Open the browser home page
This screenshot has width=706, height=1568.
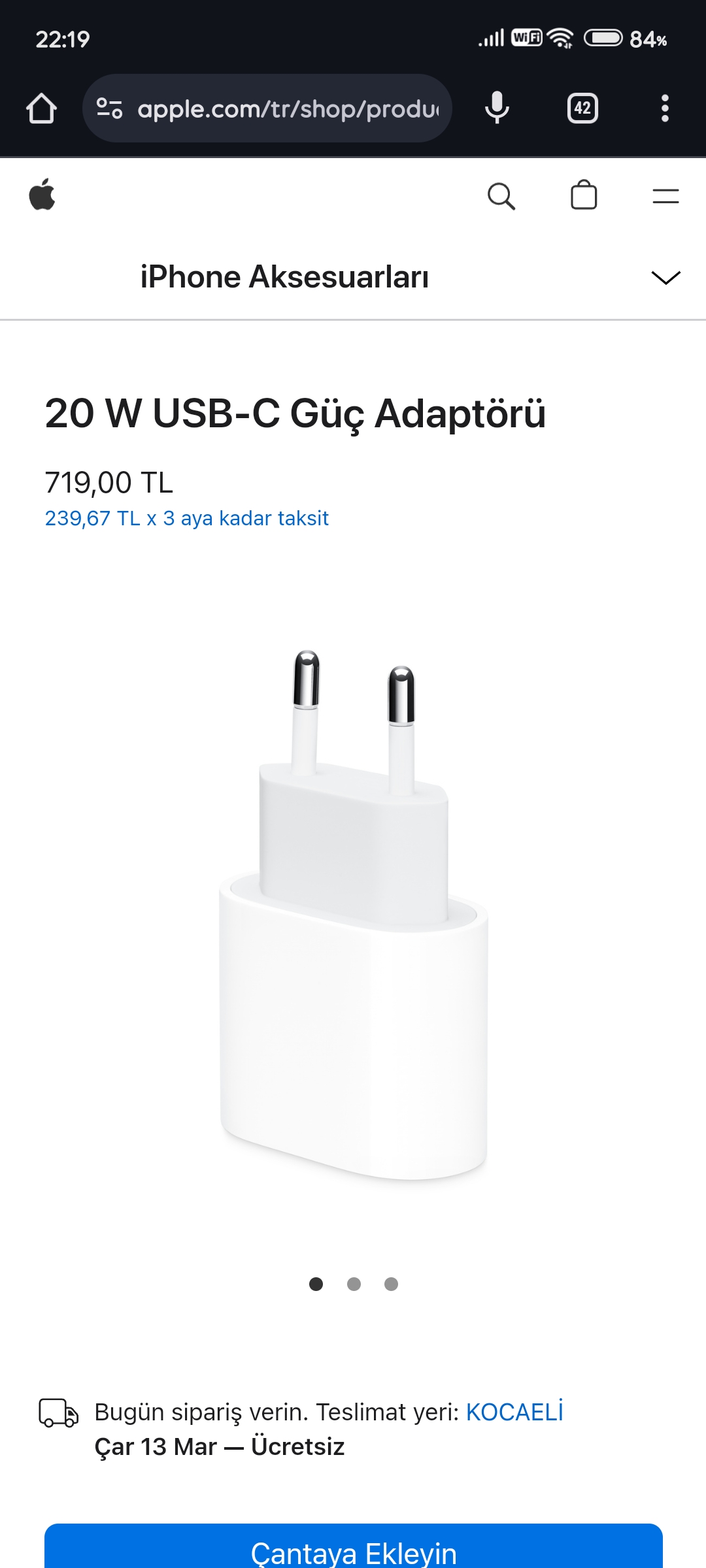coord(41,108)
